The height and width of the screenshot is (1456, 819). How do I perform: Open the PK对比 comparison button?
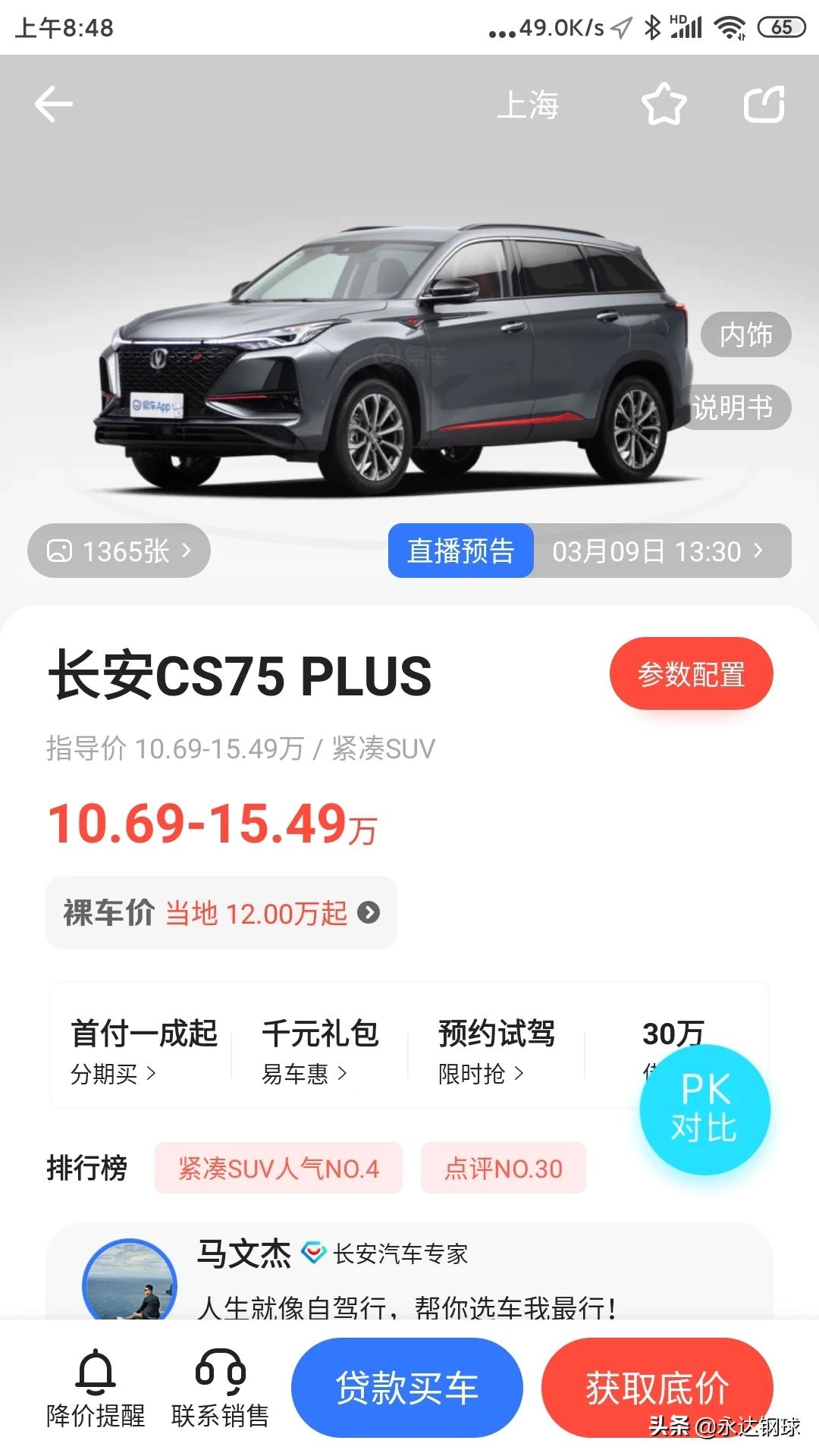(704, 1109)
